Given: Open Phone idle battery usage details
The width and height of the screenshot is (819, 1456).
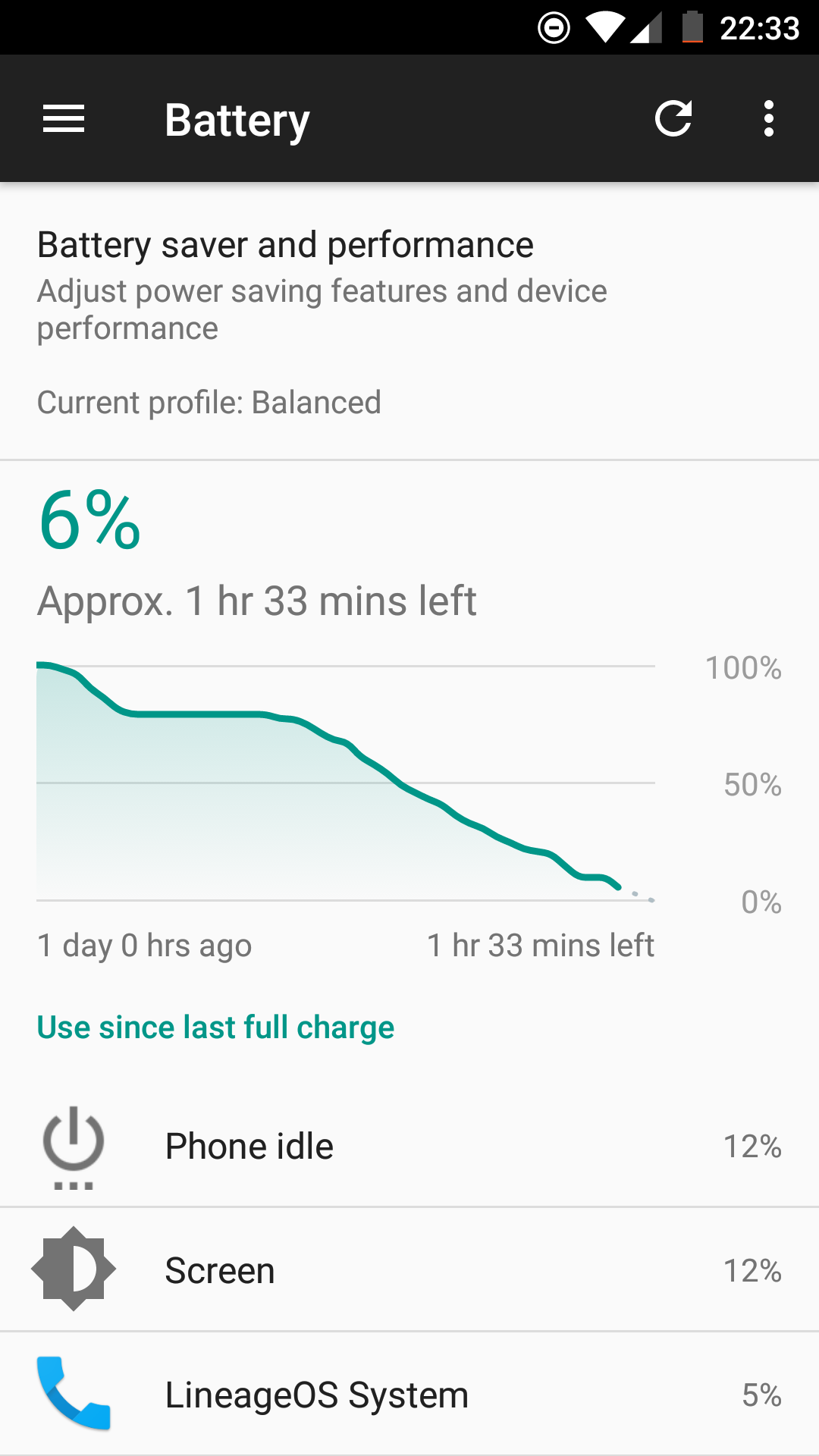Looking at the screenshot, I should [409, 1146].
